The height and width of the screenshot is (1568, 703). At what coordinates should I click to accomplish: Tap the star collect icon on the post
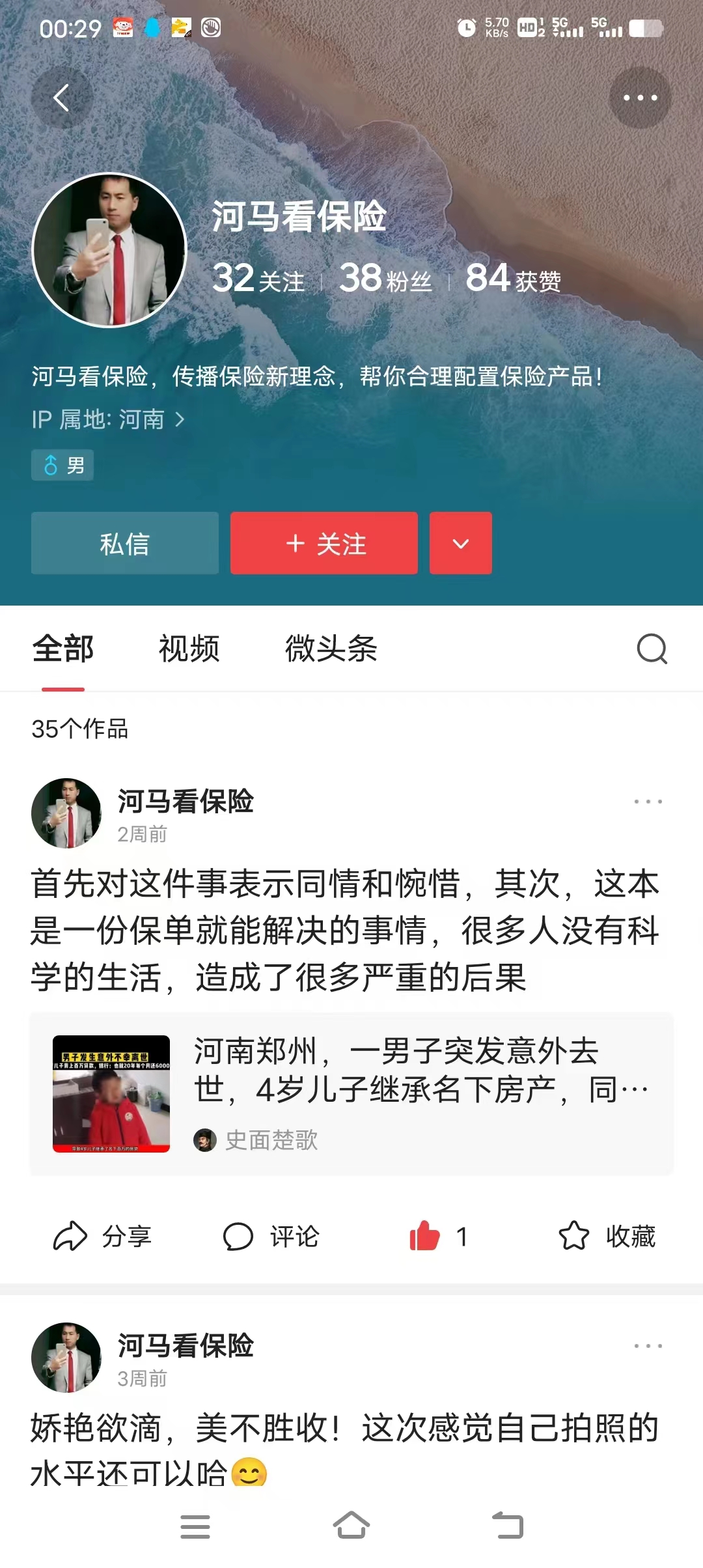click(x=575, y=1236)
